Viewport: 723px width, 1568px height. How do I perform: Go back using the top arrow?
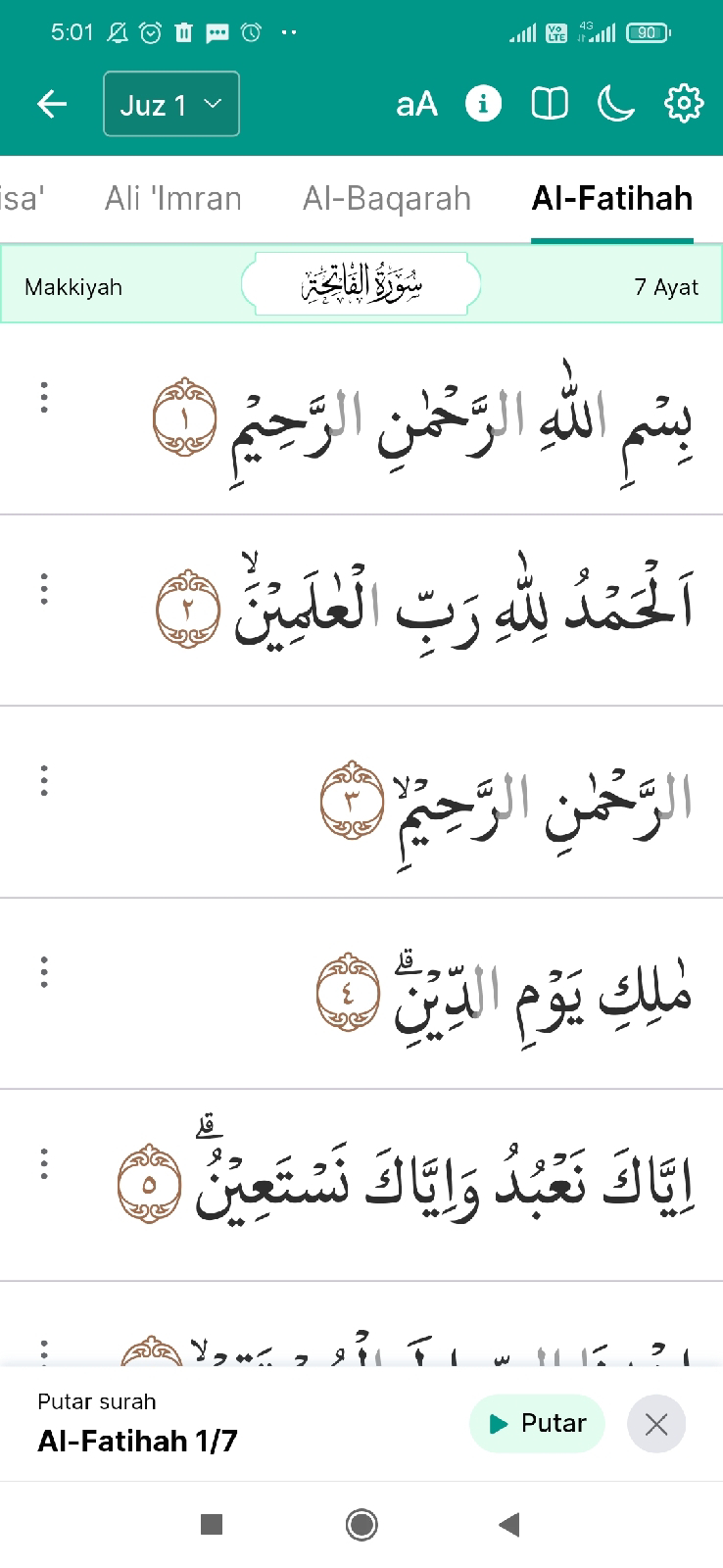pos(52,104)
